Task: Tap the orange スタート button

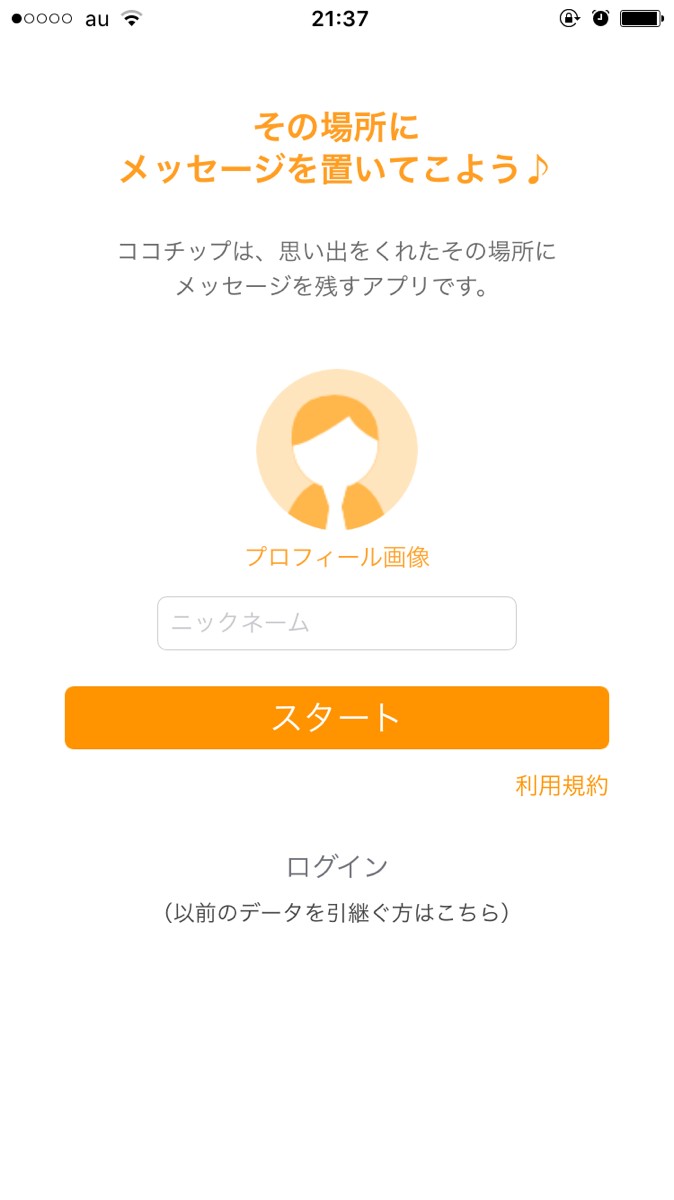Action: coord(337,717)
